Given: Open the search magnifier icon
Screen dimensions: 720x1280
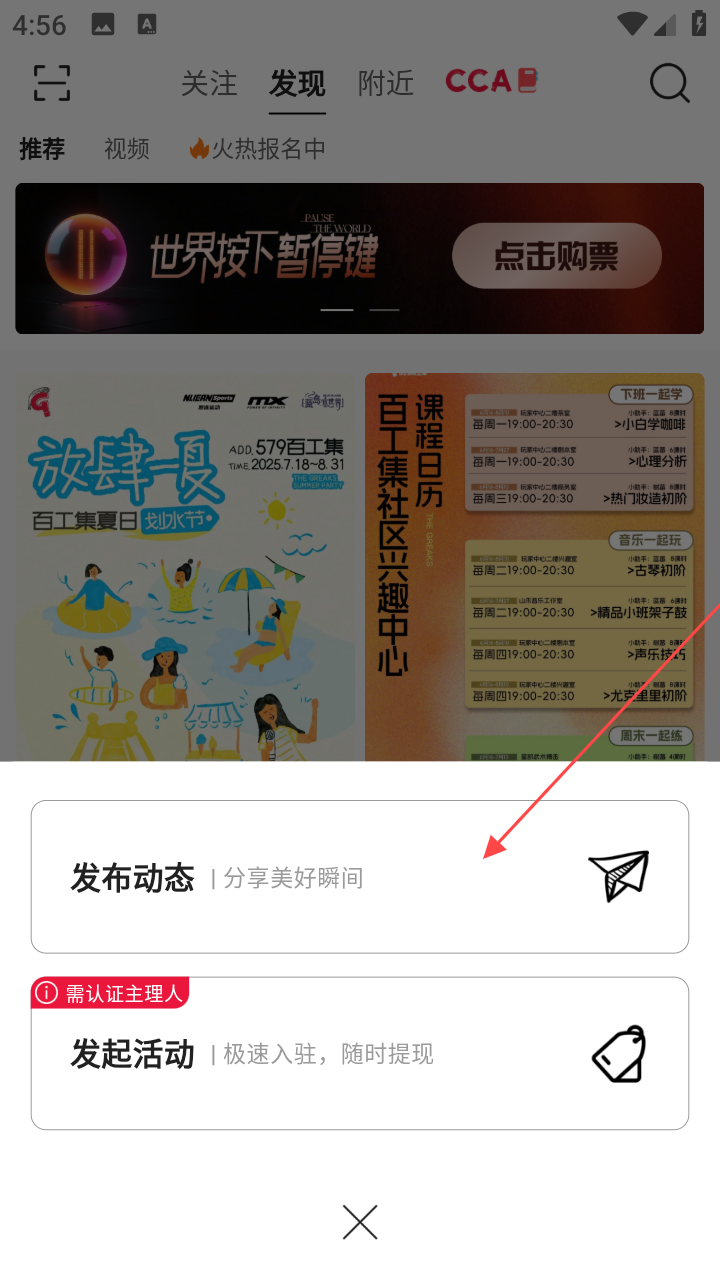Looking at the screenshot, I should (x=669, y=83).
